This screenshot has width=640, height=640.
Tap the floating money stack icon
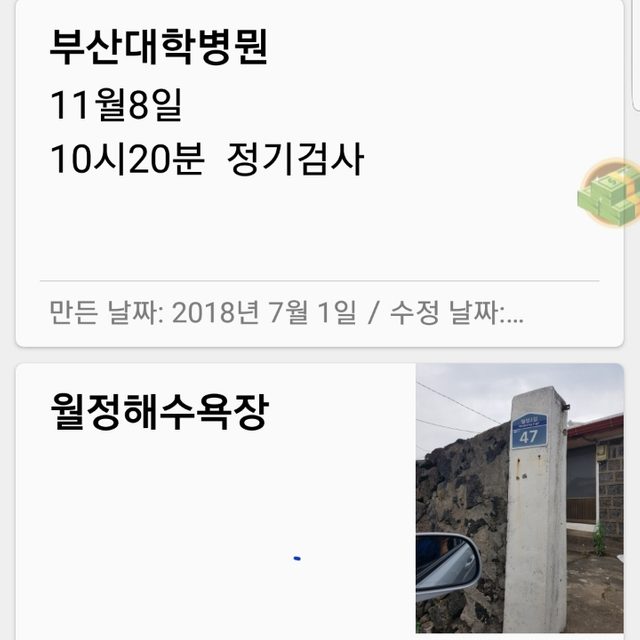[x=609, y=192]
